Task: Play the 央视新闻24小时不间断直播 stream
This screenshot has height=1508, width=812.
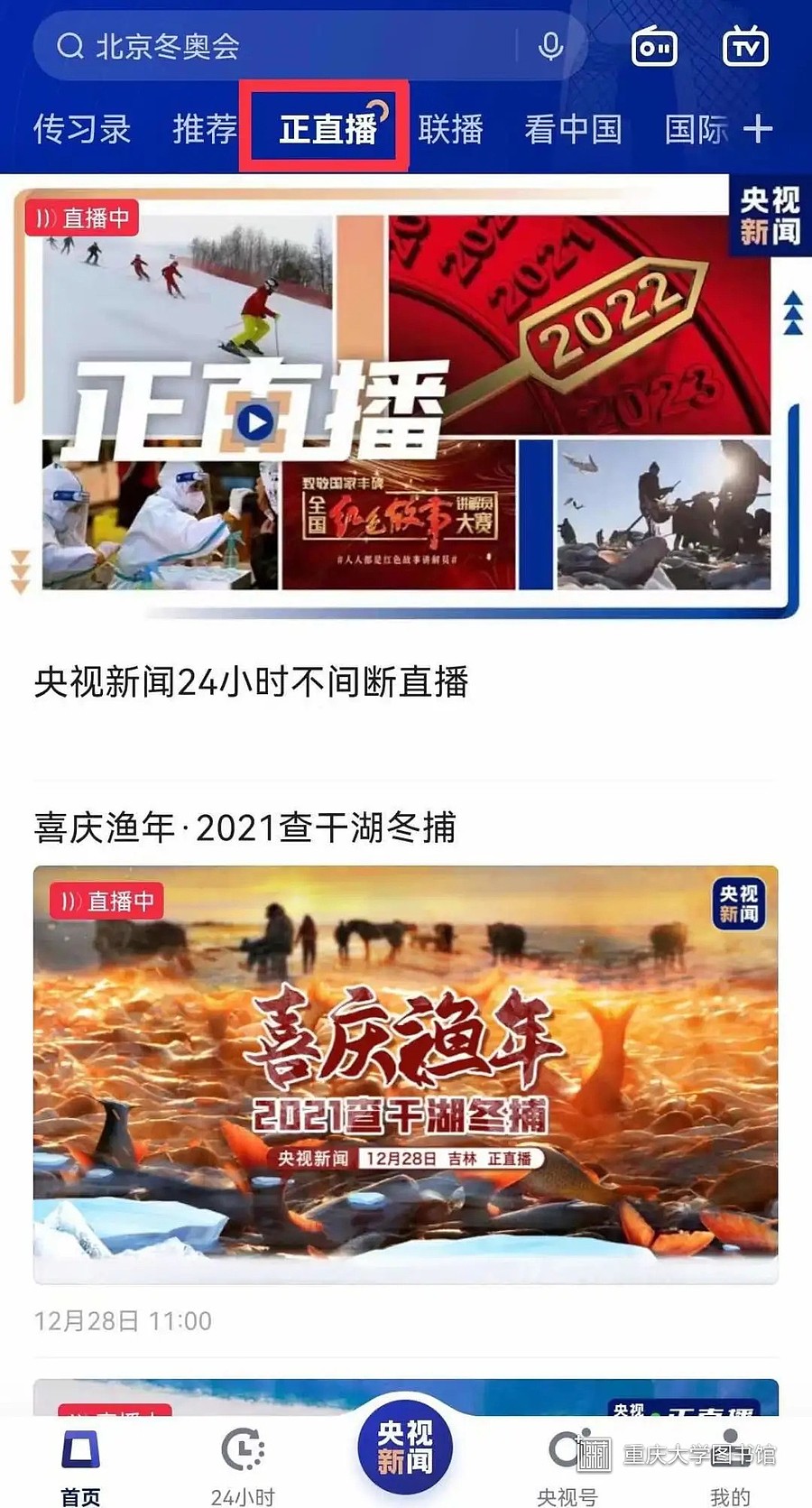Action: 256,422
